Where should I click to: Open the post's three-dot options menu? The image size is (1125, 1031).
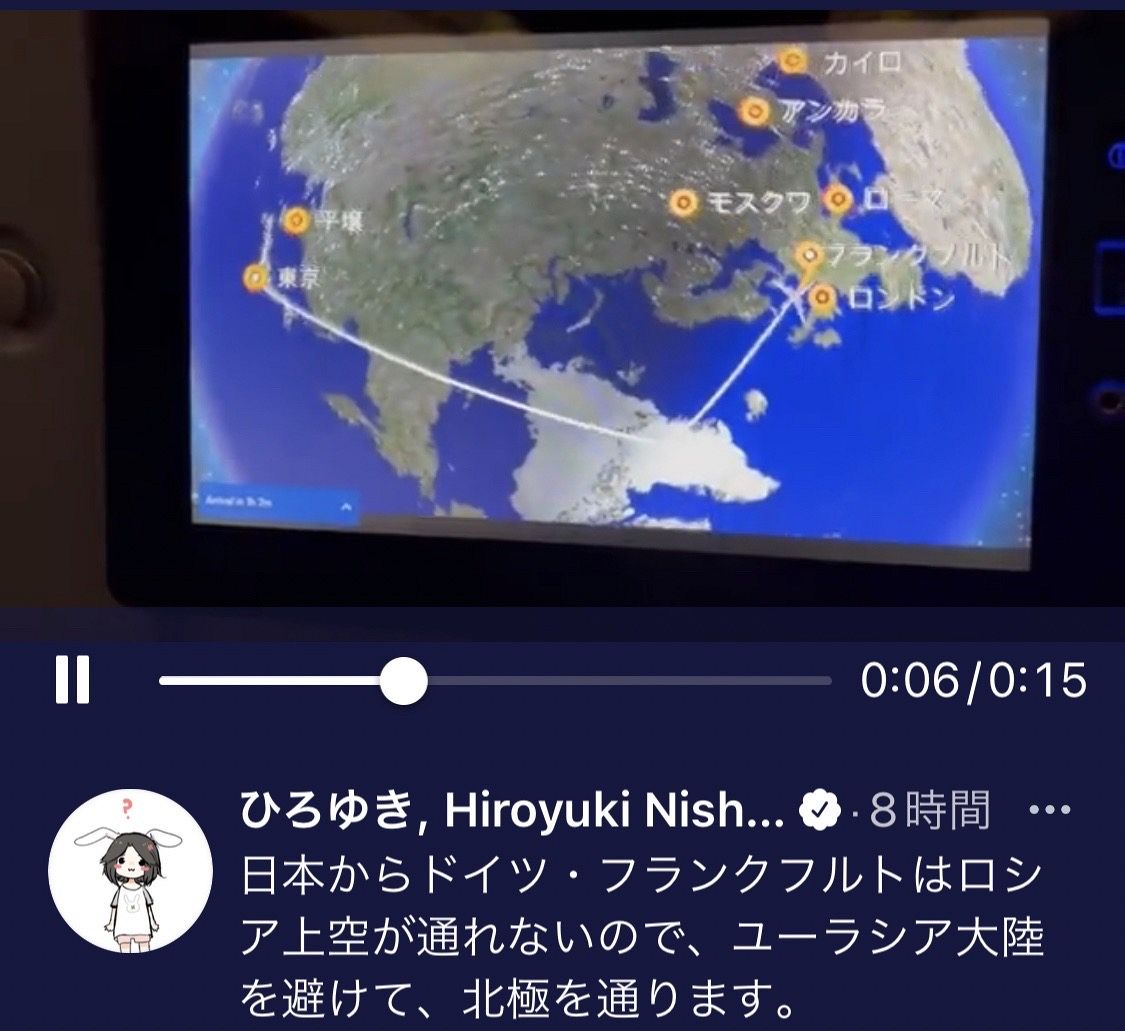point(1049,810)
